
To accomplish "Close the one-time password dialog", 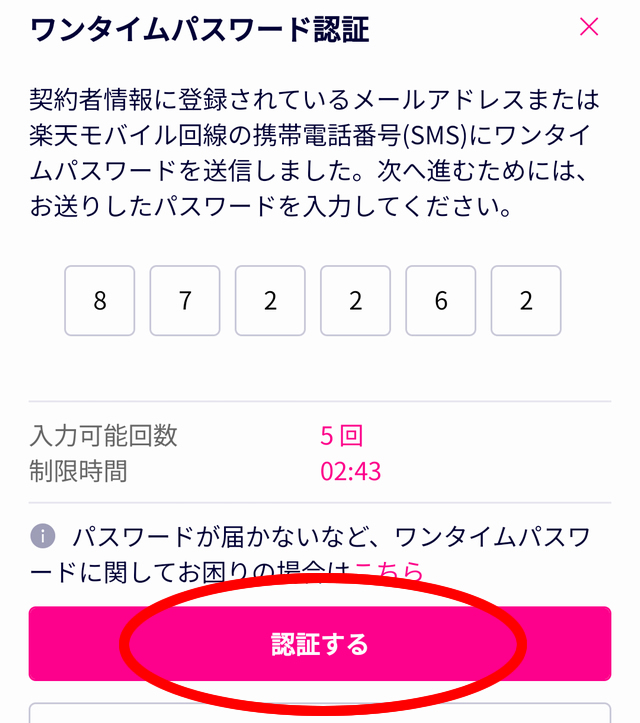I will coord(589,27).
